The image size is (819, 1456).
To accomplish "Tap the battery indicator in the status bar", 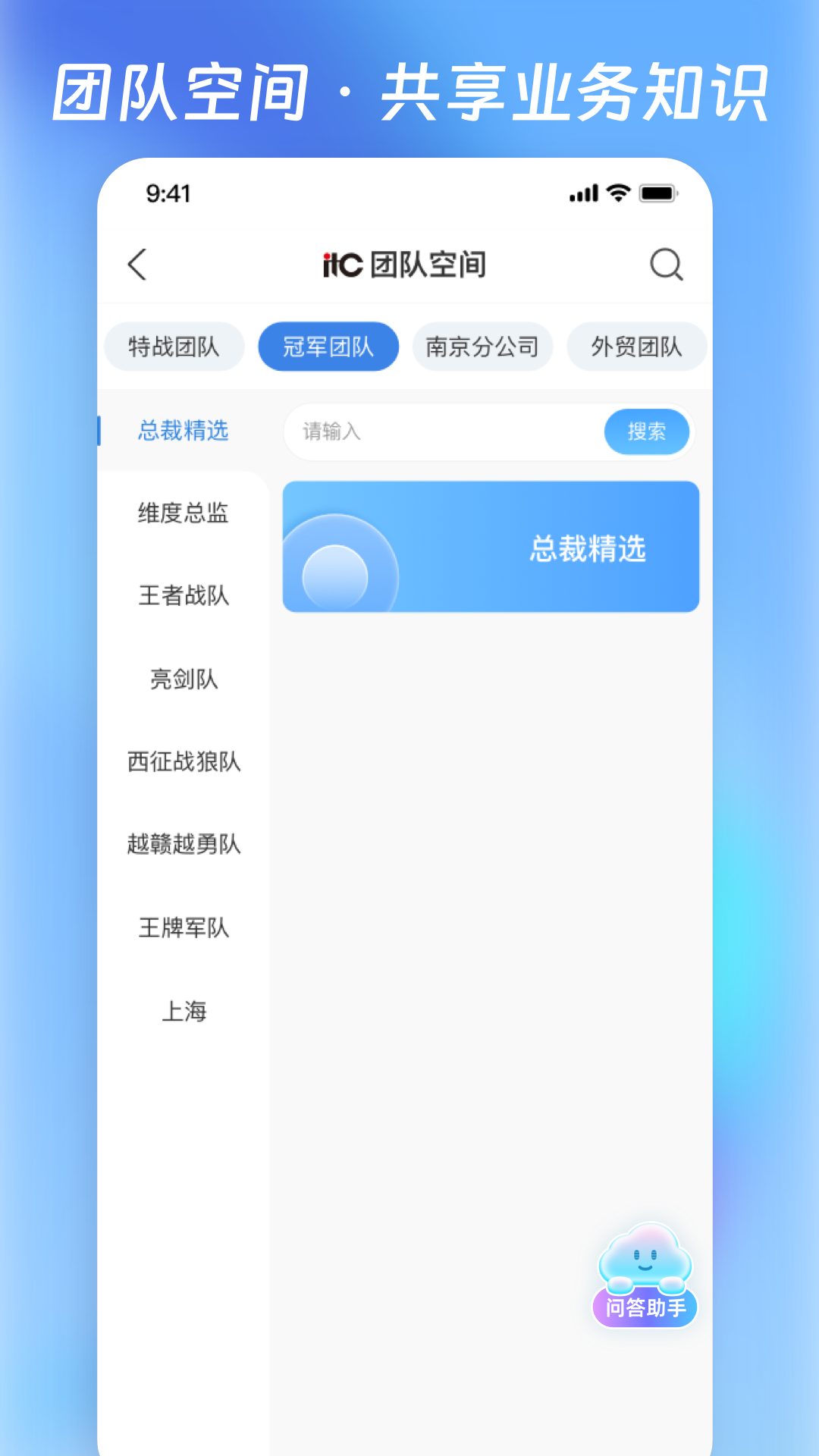I will click(658, 193).
